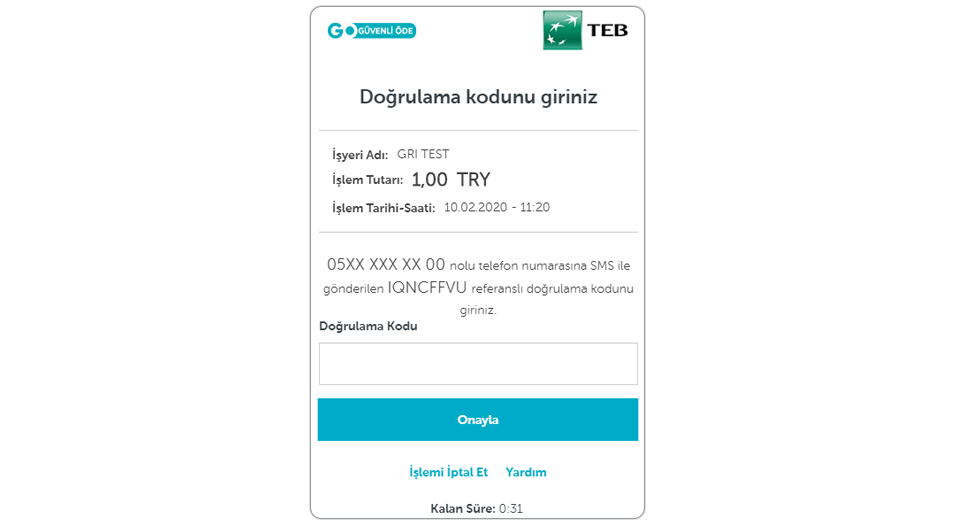The height and width of the screenshot is (524, 954).
Task: Open the Yardım help link
Action: [x=526, y=472]
